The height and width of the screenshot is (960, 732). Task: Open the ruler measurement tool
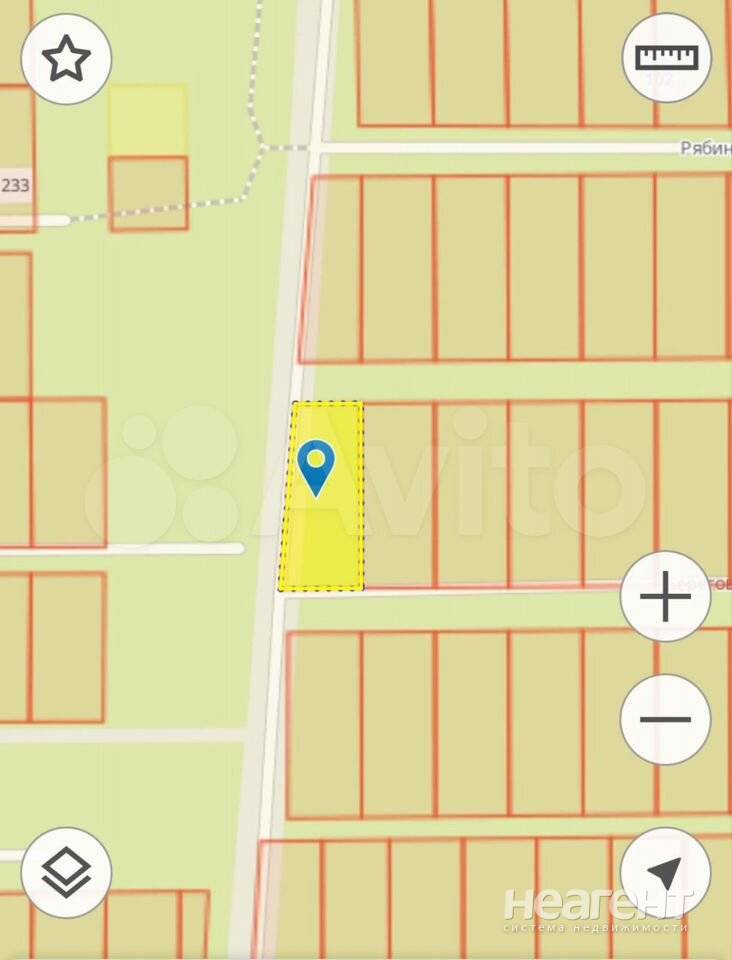click(667, 57)
